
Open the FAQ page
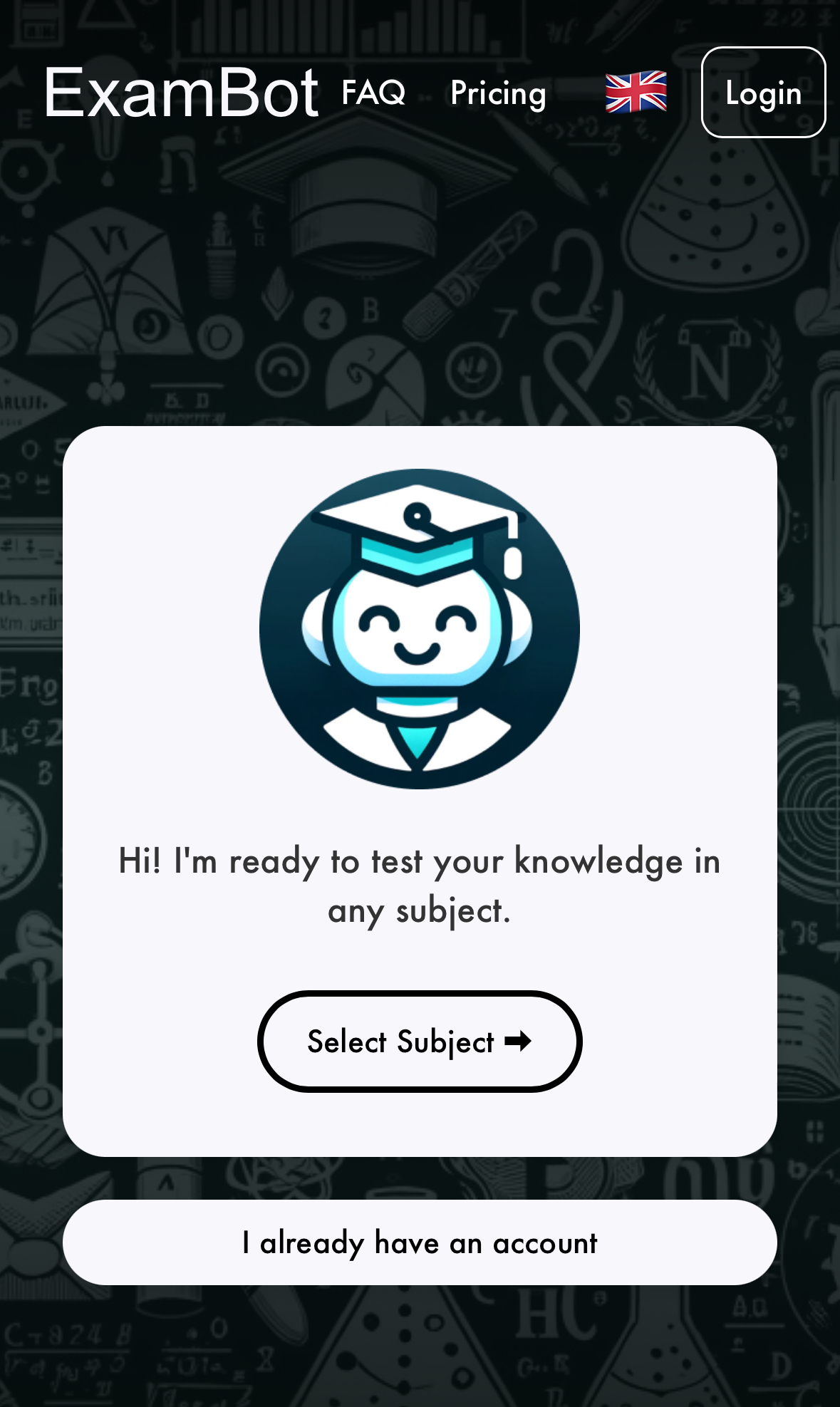373,93
